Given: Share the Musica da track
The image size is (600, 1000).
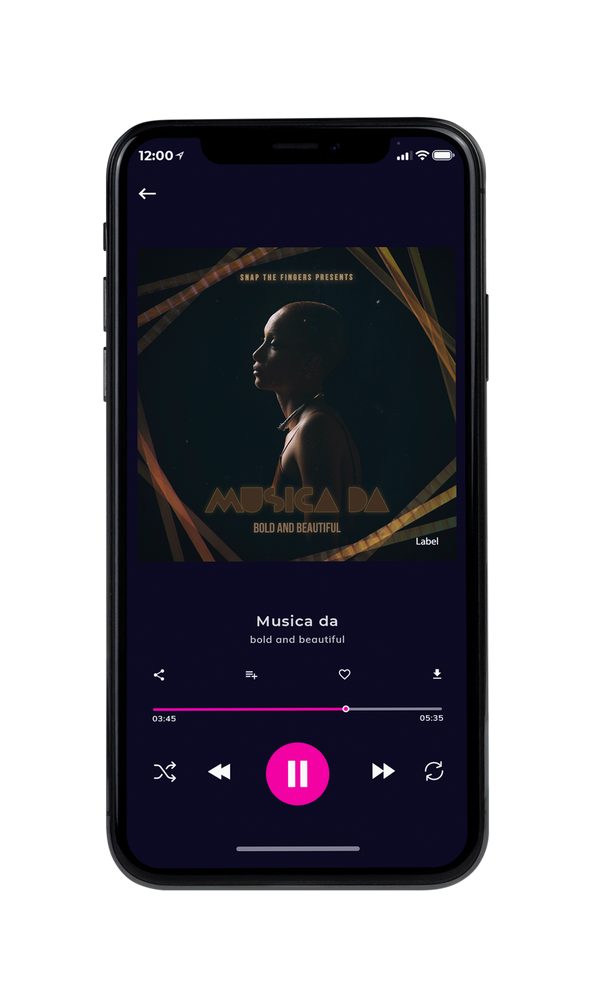Looking at the screenshot, I should click(x=159, y=675).
